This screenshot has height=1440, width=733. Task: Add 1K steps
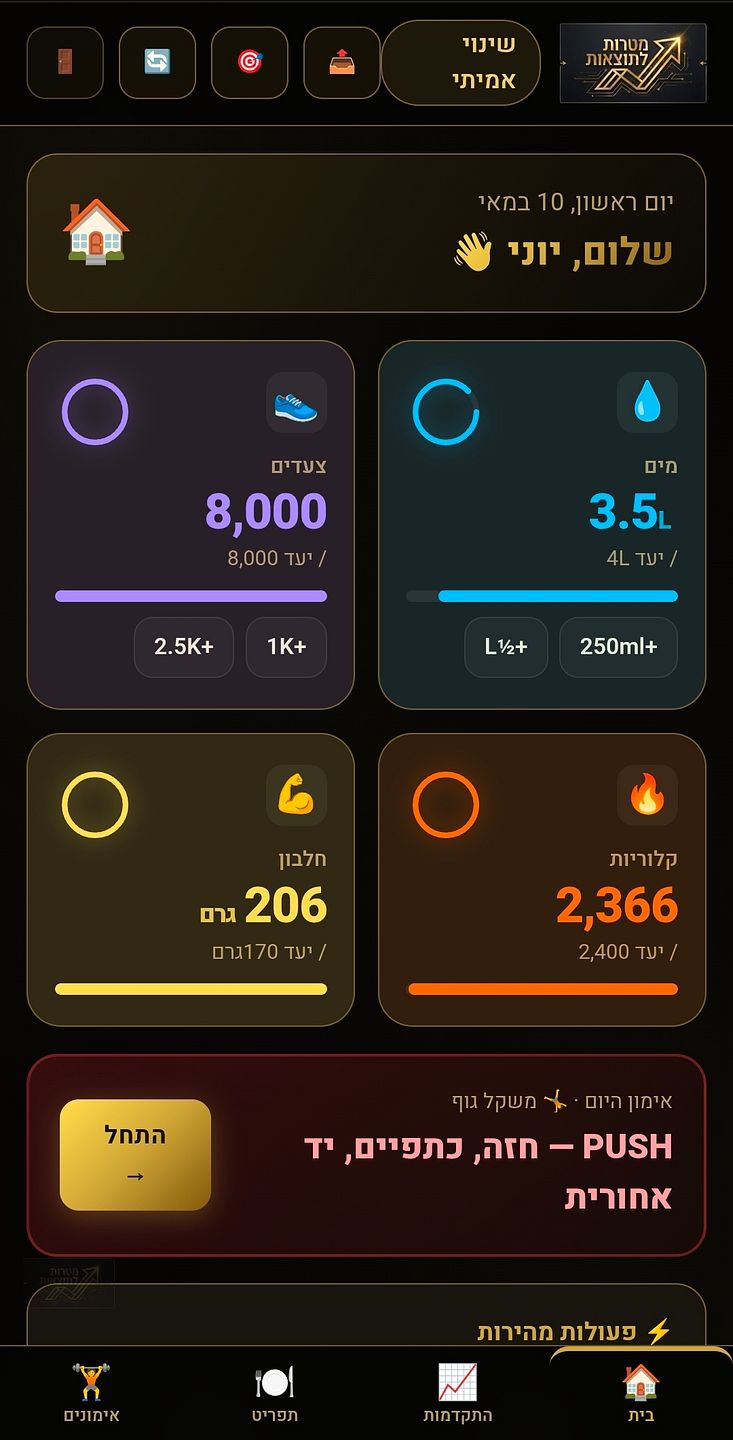(286, 647)
